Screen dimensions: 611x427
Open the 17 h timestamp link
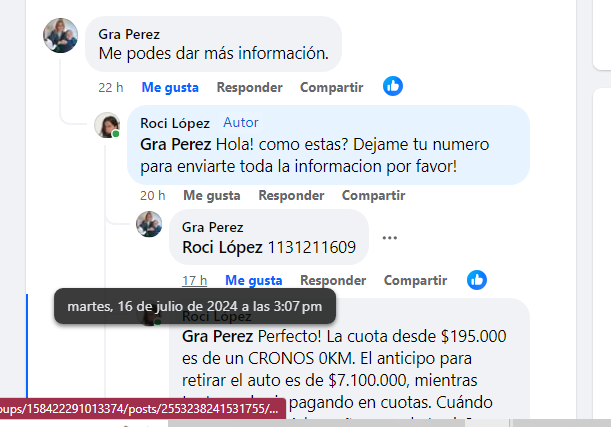(x=194, y=280)
